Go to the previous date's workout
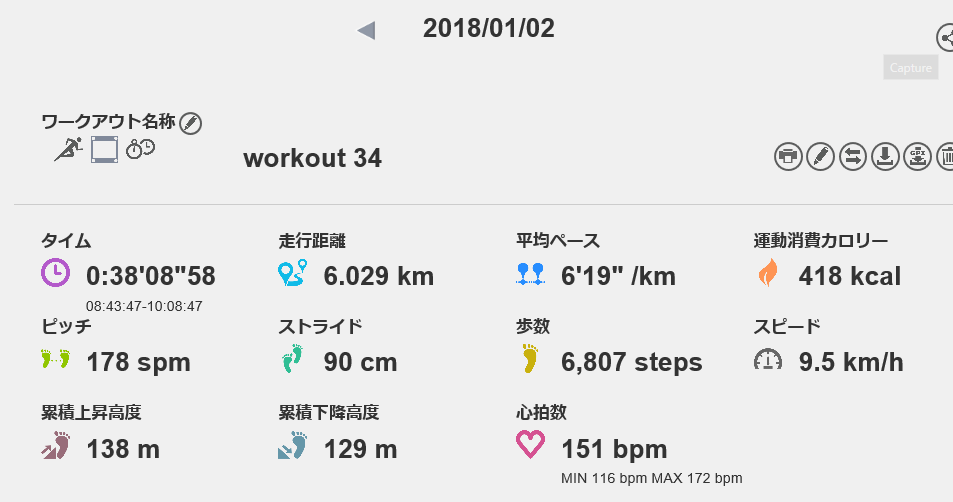The height and width of the screenshot is (502, 953). pyautogui.click(x=366, y=31)
